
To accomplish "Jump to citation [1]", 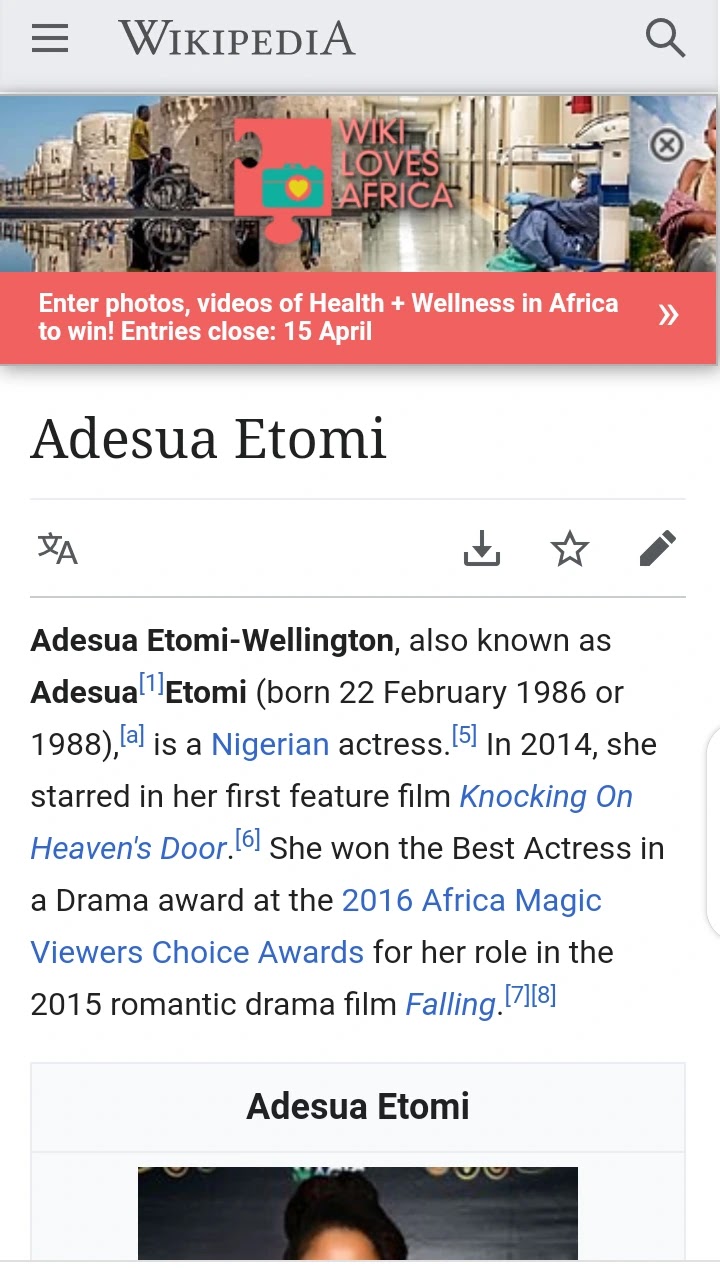I will point(151,685).
